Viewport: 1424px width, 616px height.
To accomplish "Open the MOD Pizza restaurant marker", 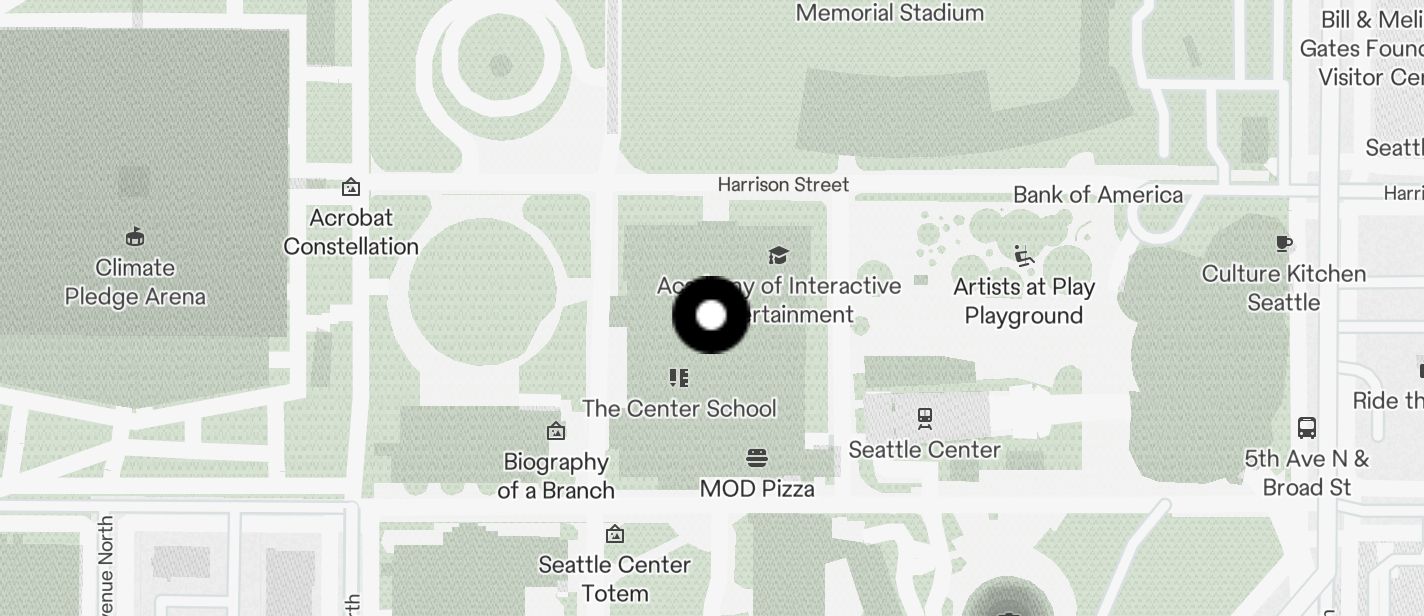I will [757, 458].
